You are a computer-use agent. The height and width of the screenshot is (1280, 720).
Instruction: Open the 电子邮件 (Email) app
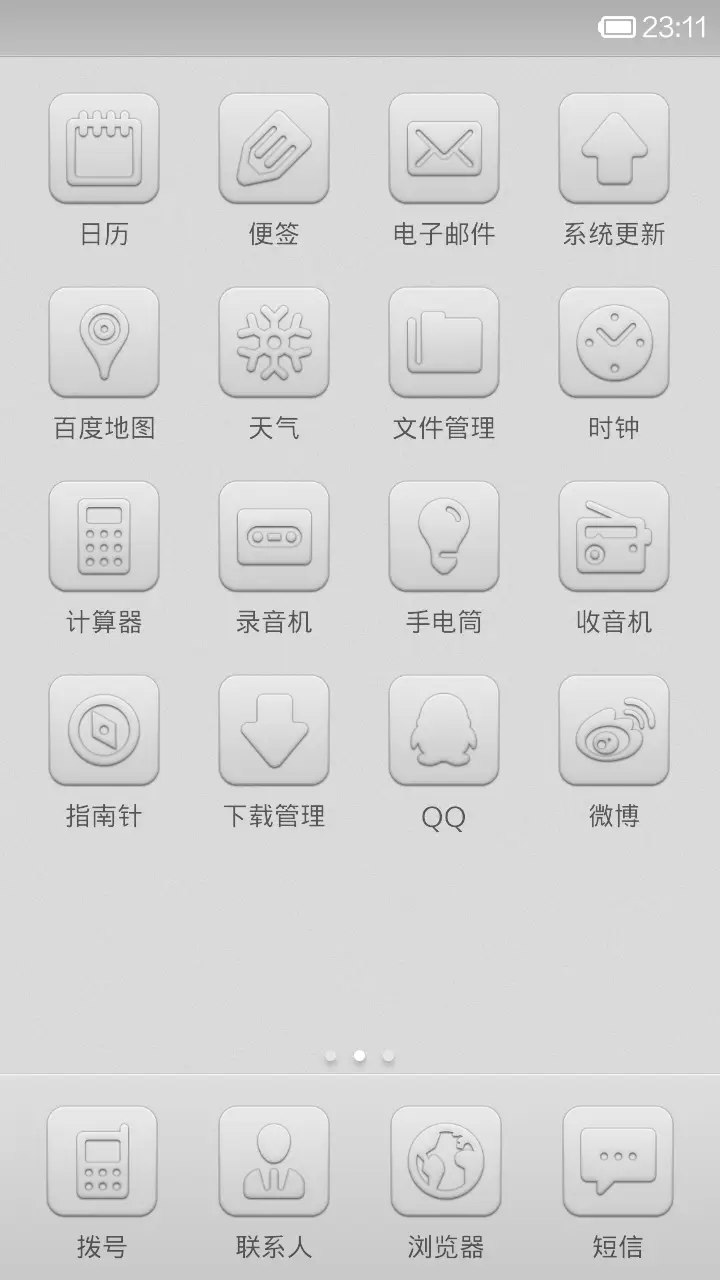click(x=444, y=147)
